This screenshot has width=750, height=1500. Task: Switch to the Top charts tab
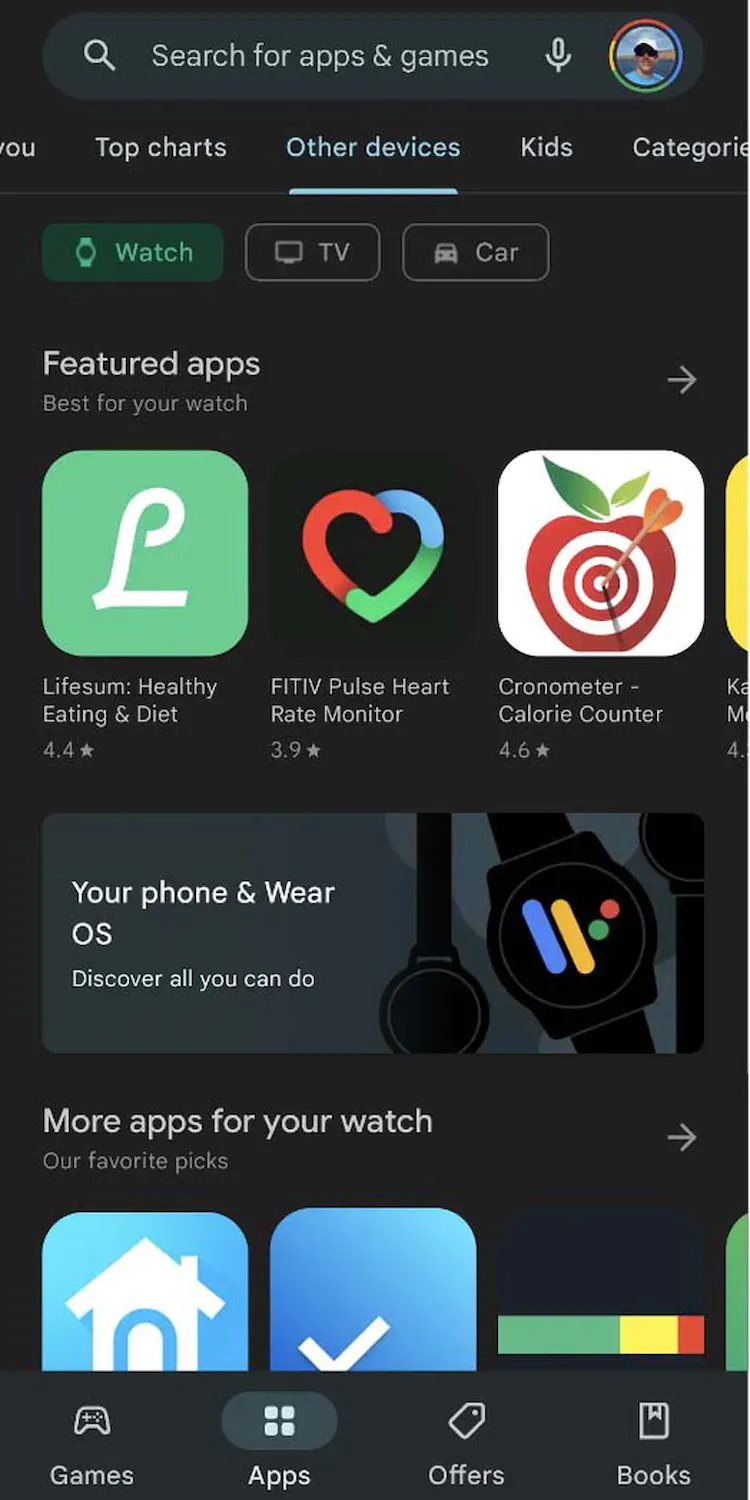pyautogui.click(x=161, y=147)
